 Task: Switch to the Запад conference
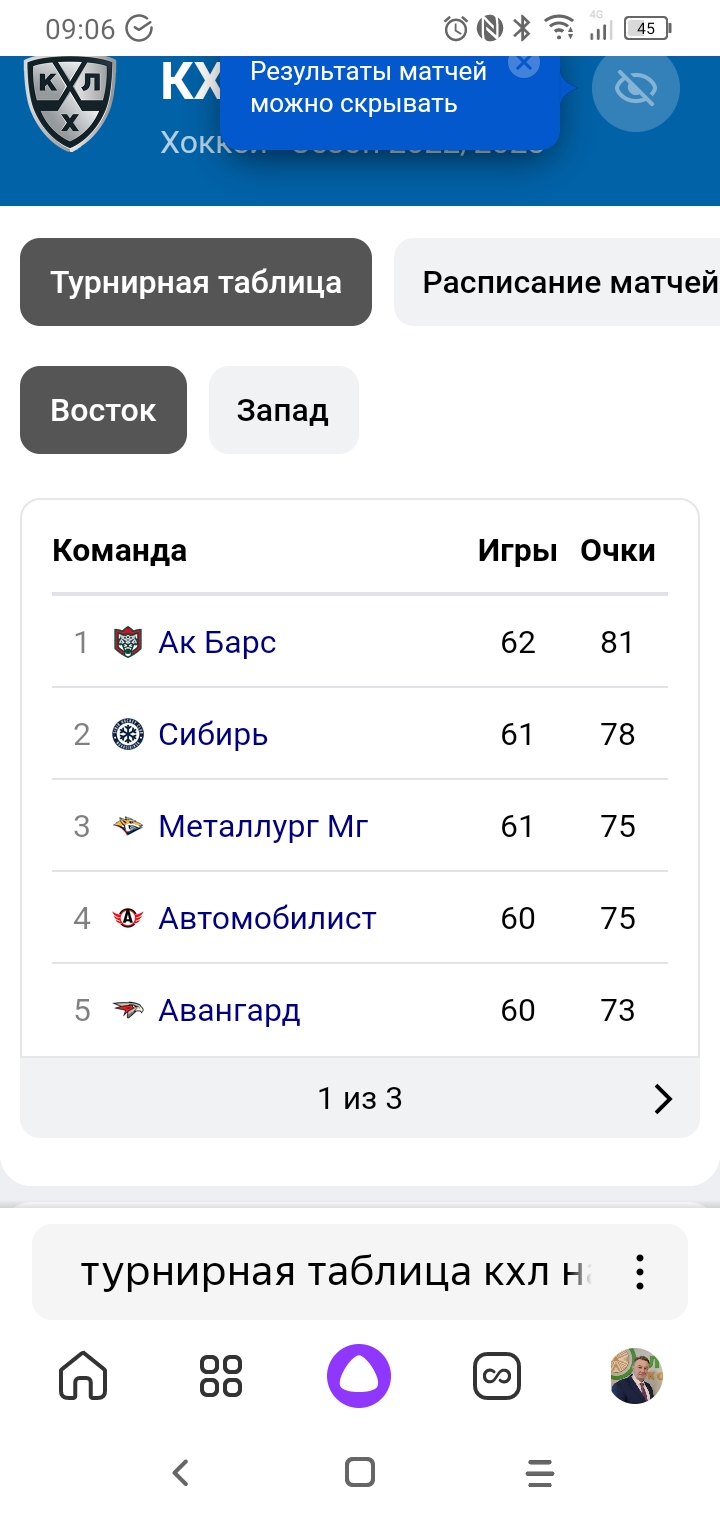[283, 410]
